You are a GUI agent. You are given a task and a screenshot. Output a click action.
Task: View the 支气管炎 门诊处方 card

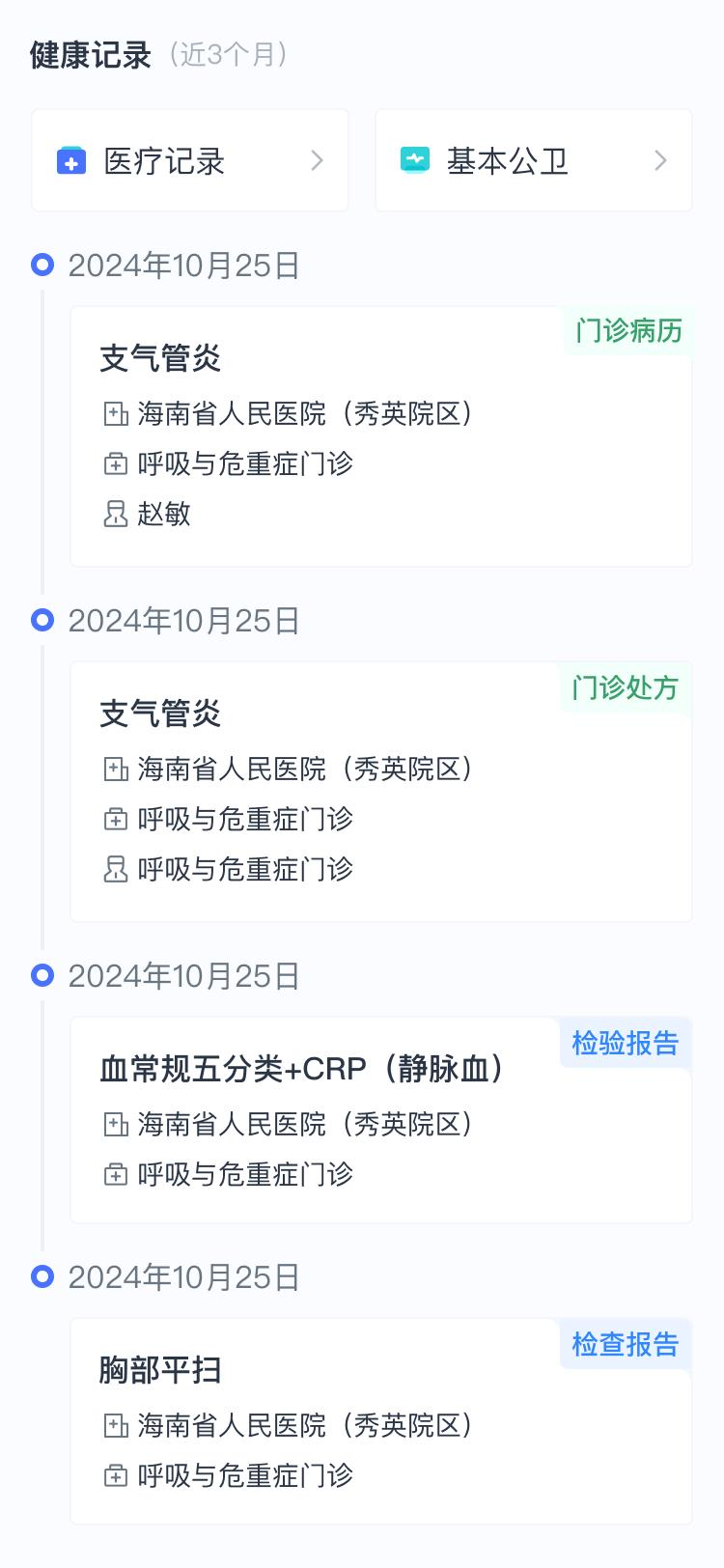pos(380,792)
